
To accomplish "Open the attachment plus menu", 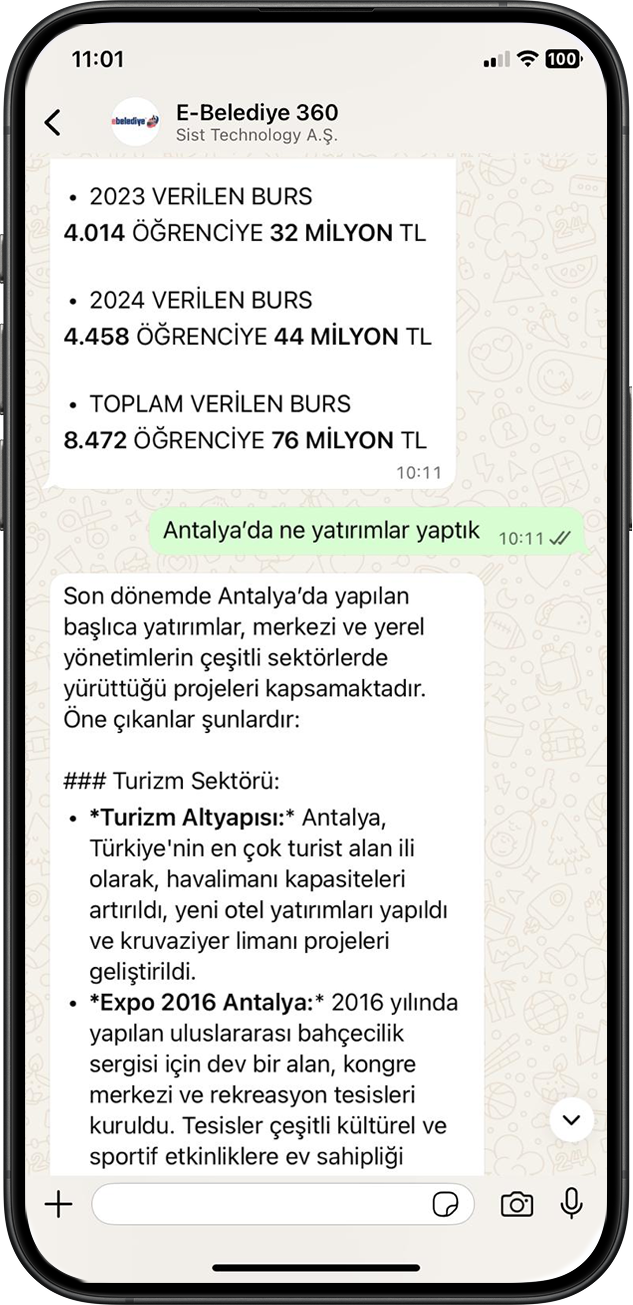I will pyautogui.click(x=59, y=1204).
